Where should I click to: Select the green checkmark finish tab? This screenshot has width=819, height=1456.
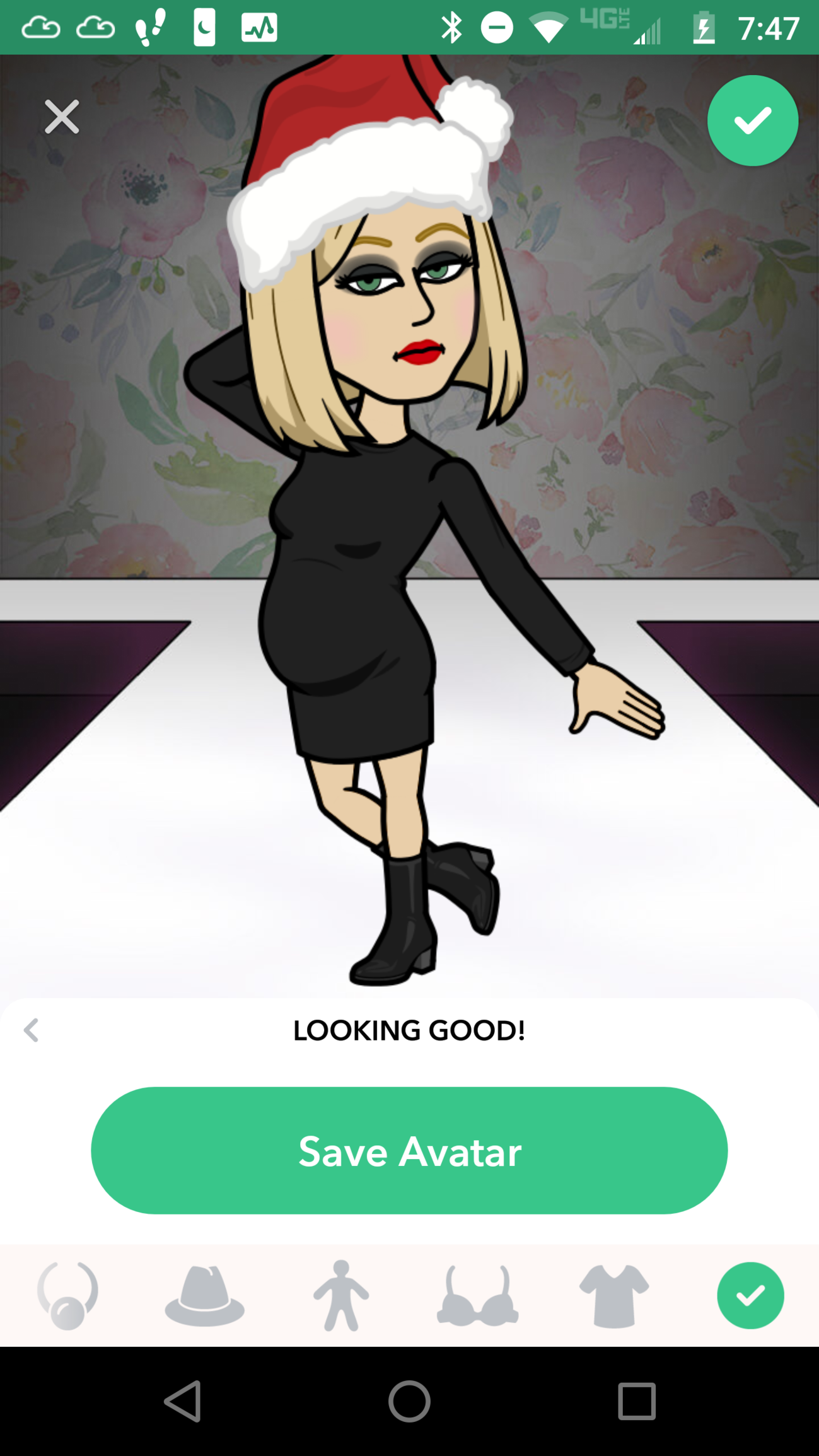[x=750, y=1296]
